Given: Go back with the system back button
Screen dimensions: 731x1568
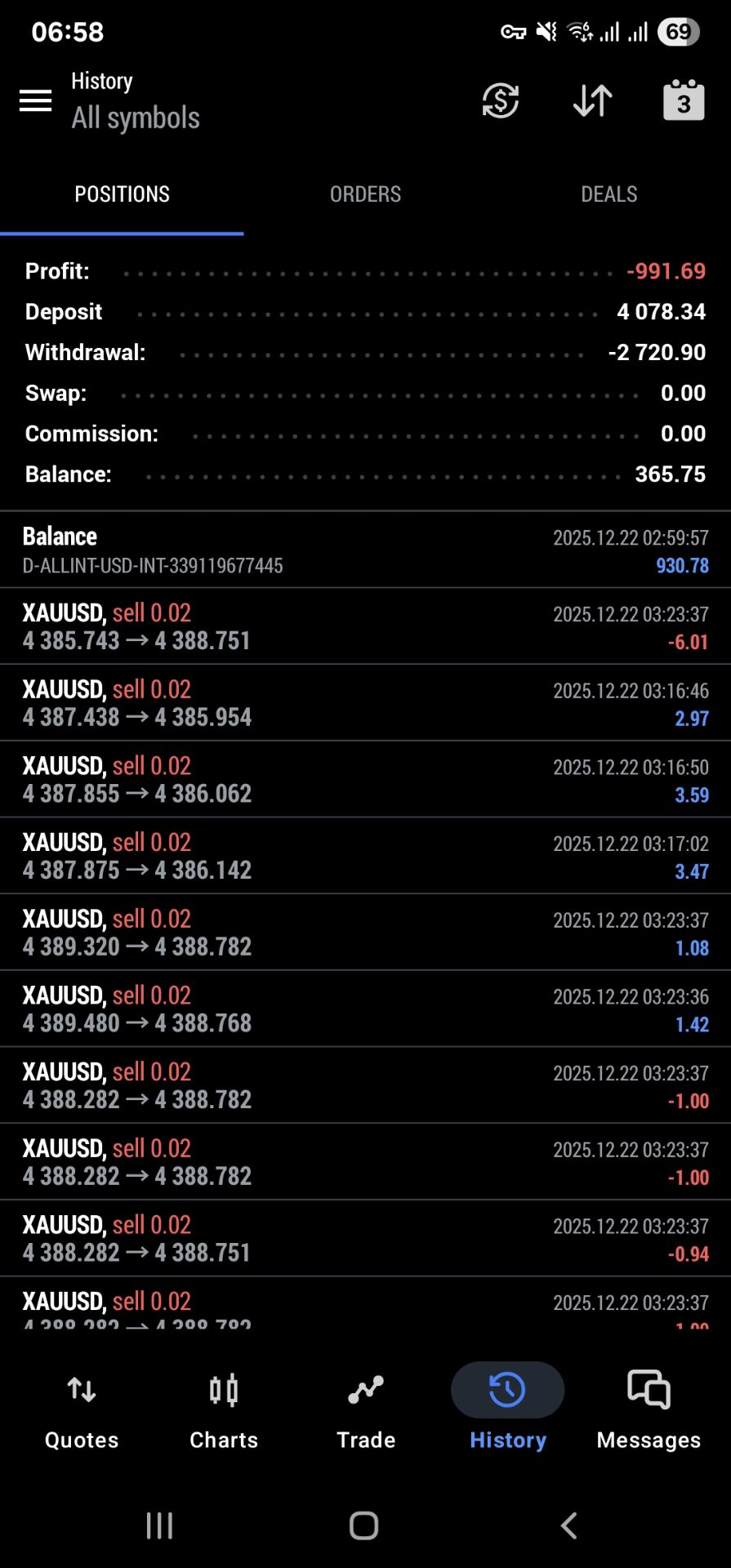Looking at the screenshot, I should point(569,1526).
